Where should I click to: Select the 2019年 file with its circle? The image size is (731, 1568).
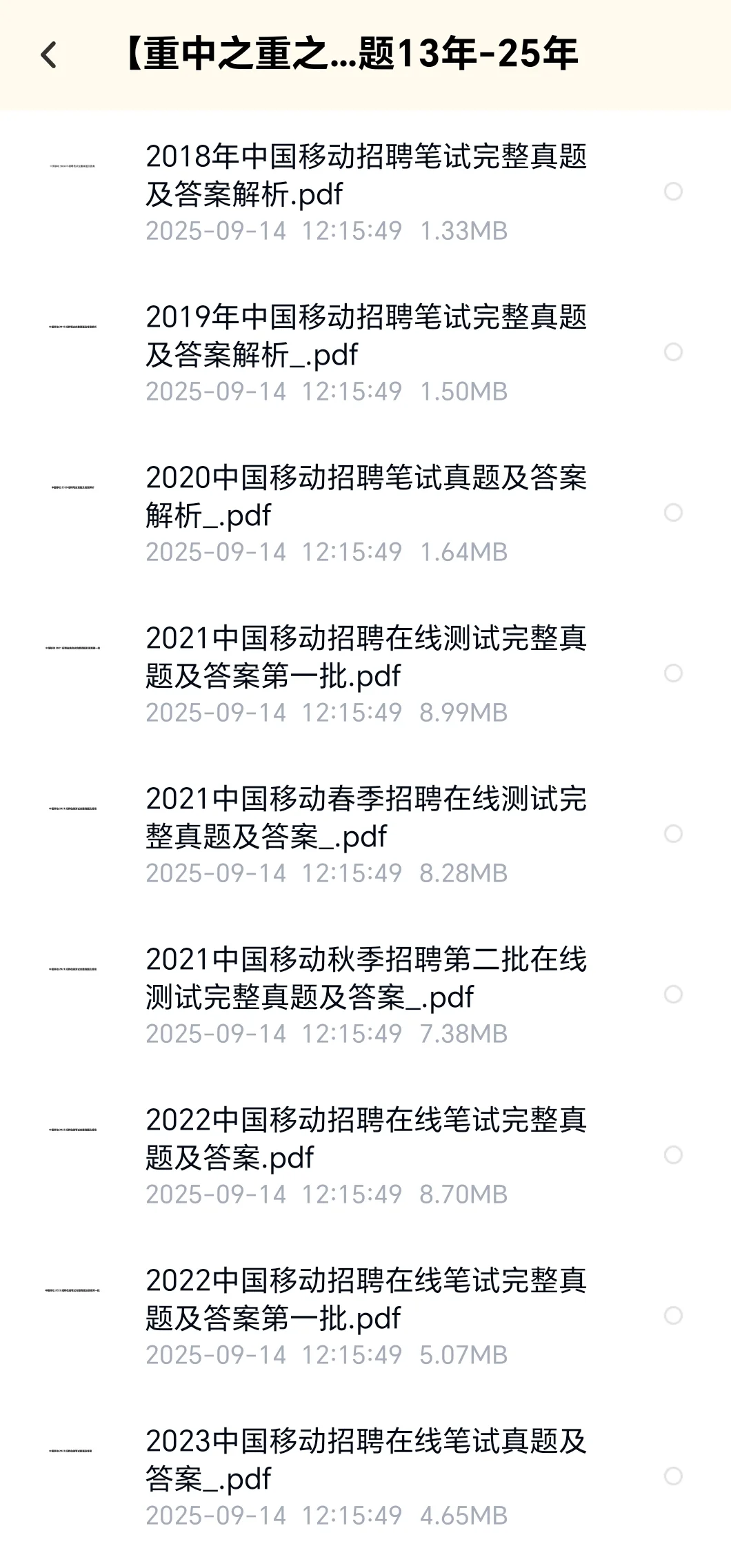(x=673, y=352)
